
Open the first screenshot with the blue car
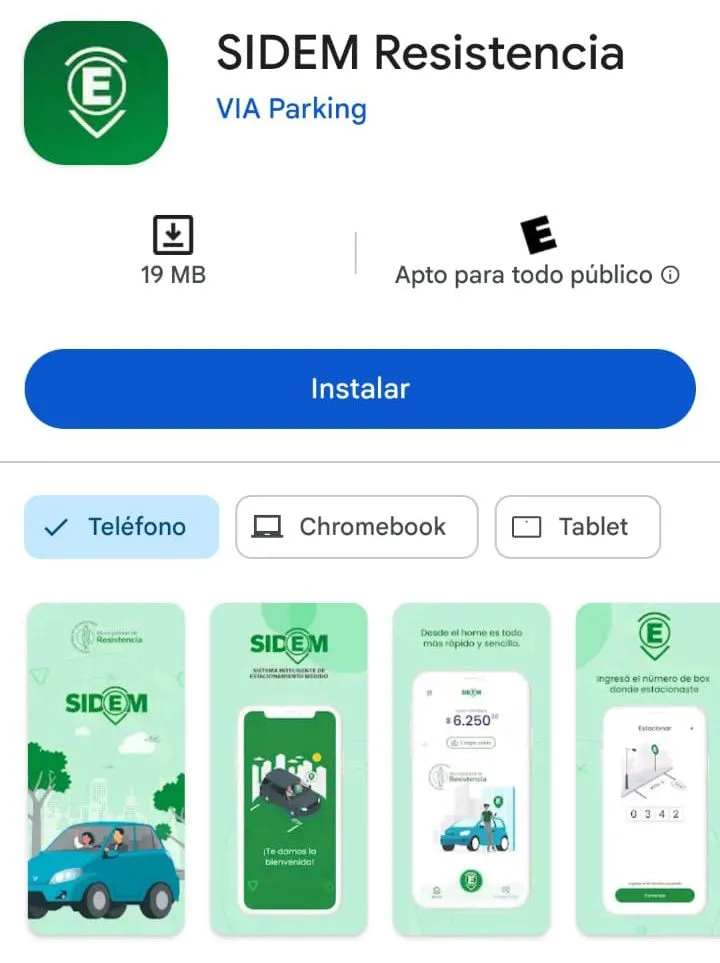click(x=106, y=768)
